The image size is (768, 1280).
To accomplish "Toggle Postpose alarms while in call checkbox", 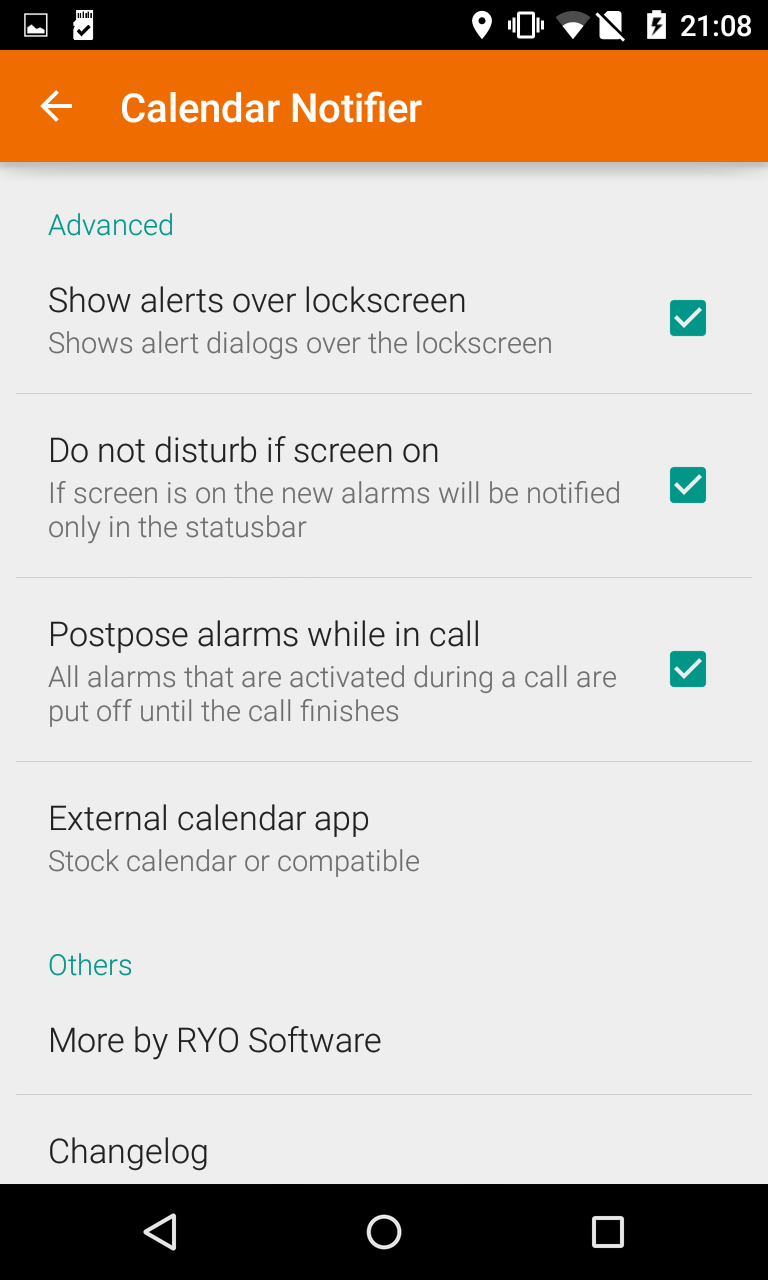I will pyautogui.click(x=688, y=669).
